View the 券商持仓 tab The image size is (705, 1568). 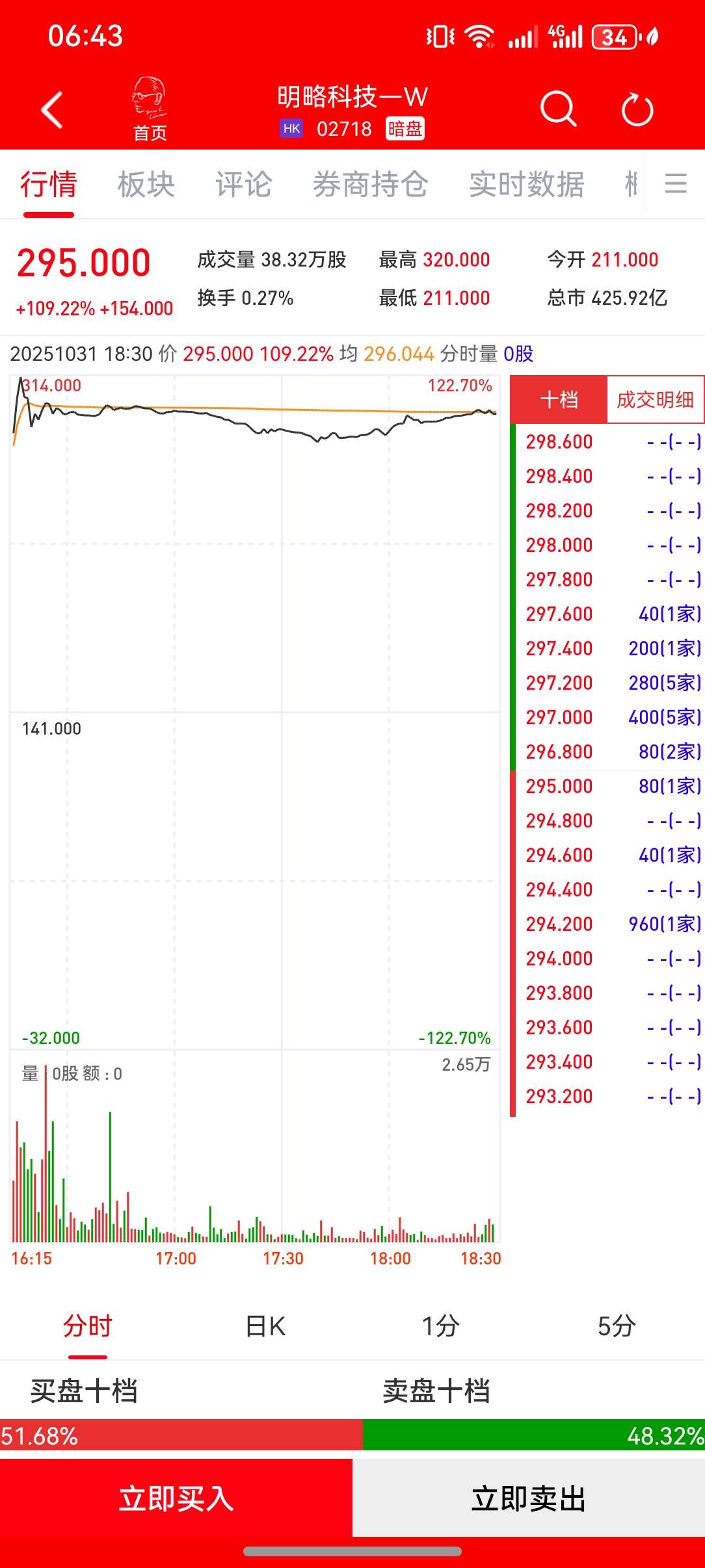[371, 185]
